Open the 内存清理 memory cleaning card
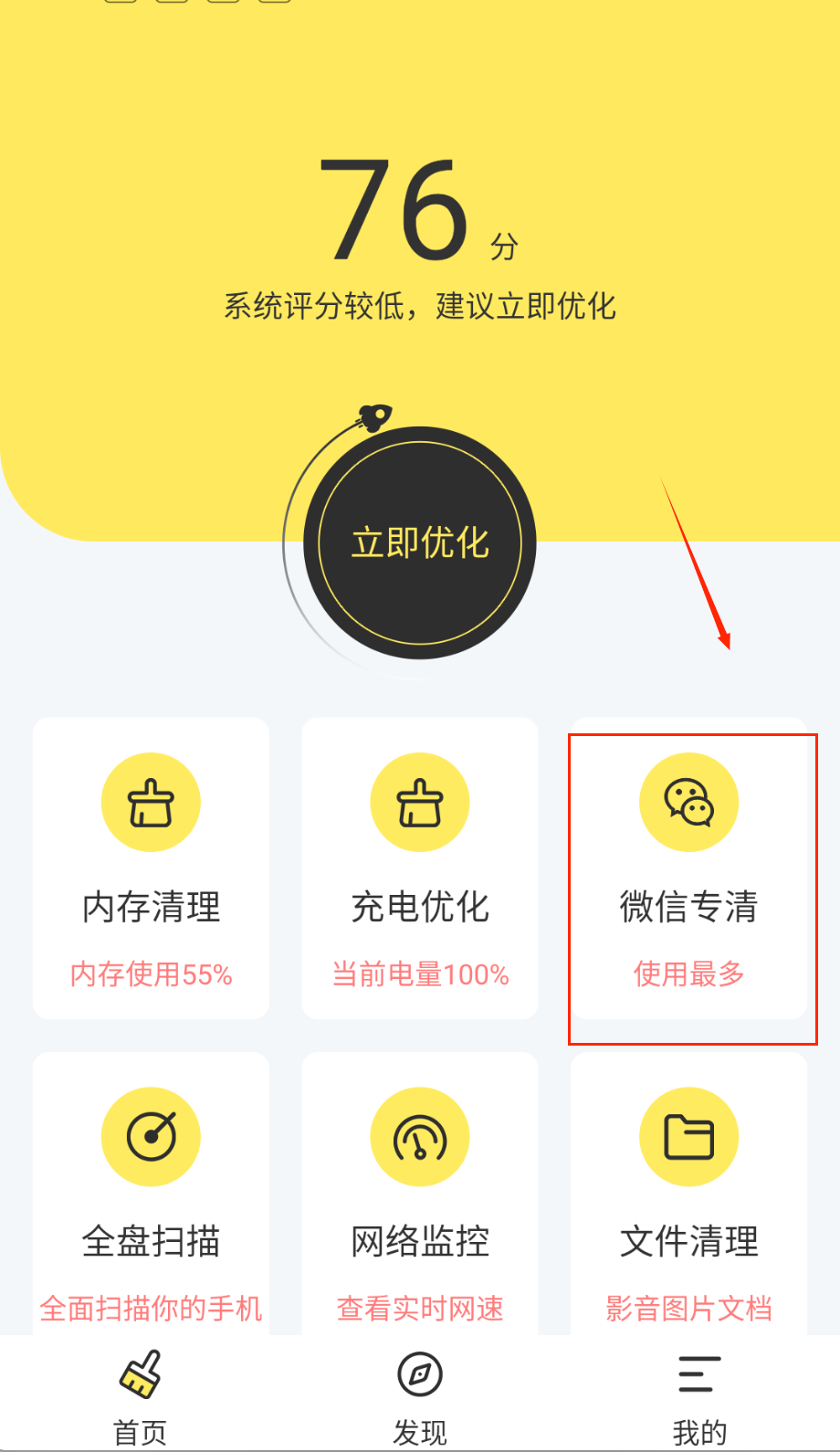This screenshot has width=840, height=1452. [151, 868]
